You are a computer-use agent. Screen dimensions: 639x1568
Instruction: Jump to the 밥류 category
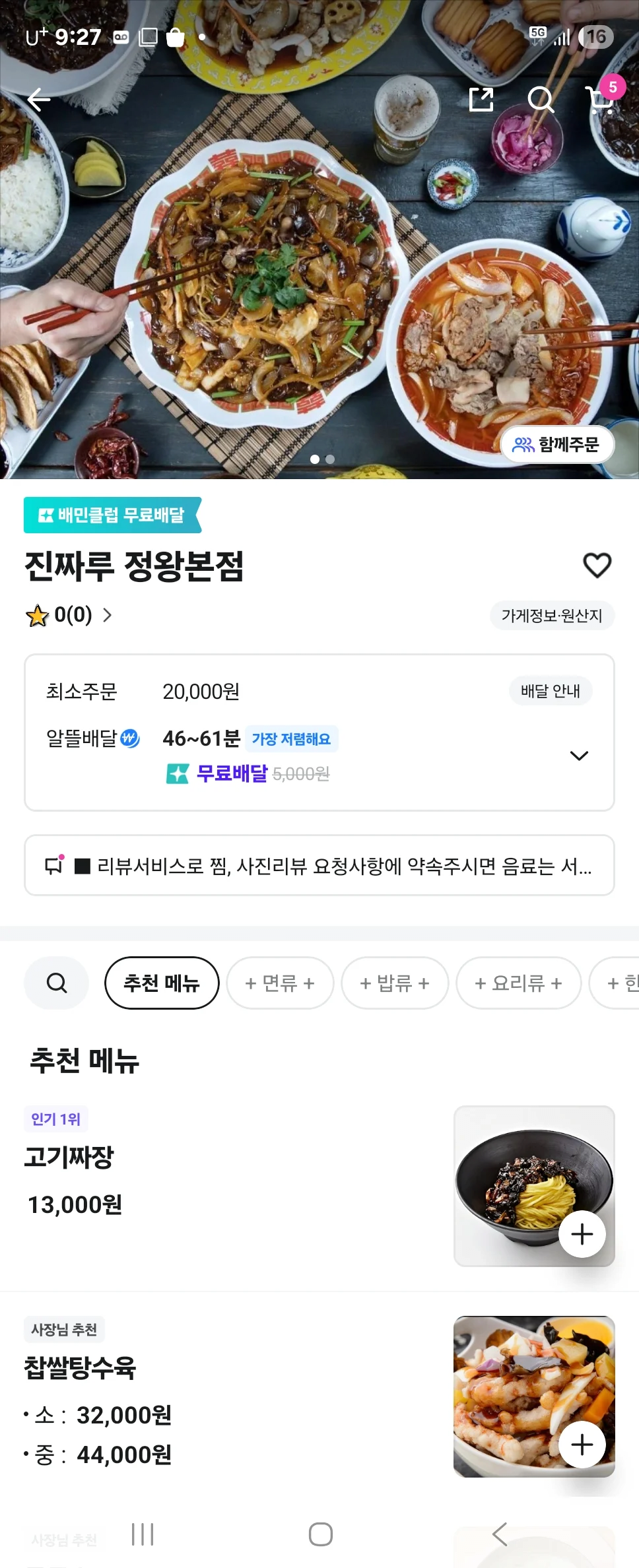pyautogui.click(x=395, y=983)
